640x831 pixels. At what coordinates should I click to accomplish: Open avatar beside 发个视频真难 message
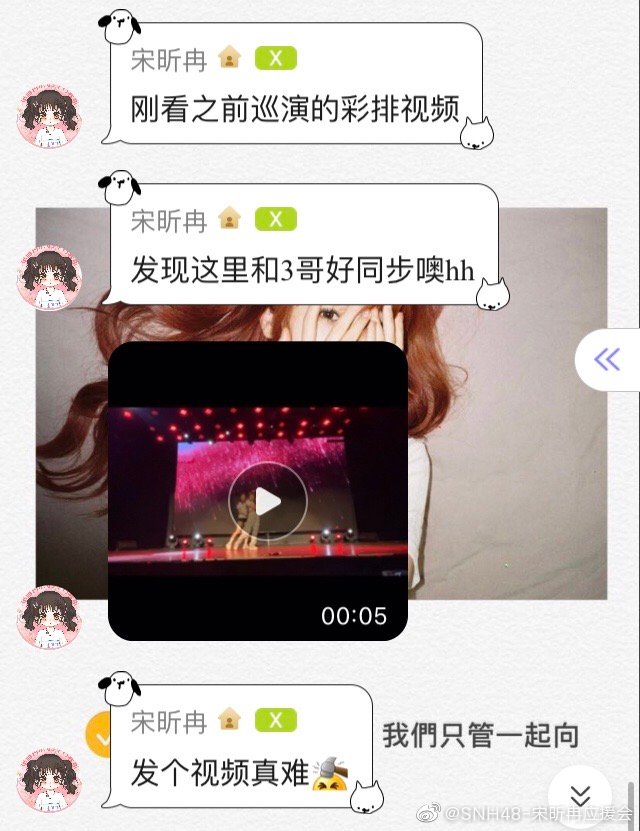[x=49, y=779]
